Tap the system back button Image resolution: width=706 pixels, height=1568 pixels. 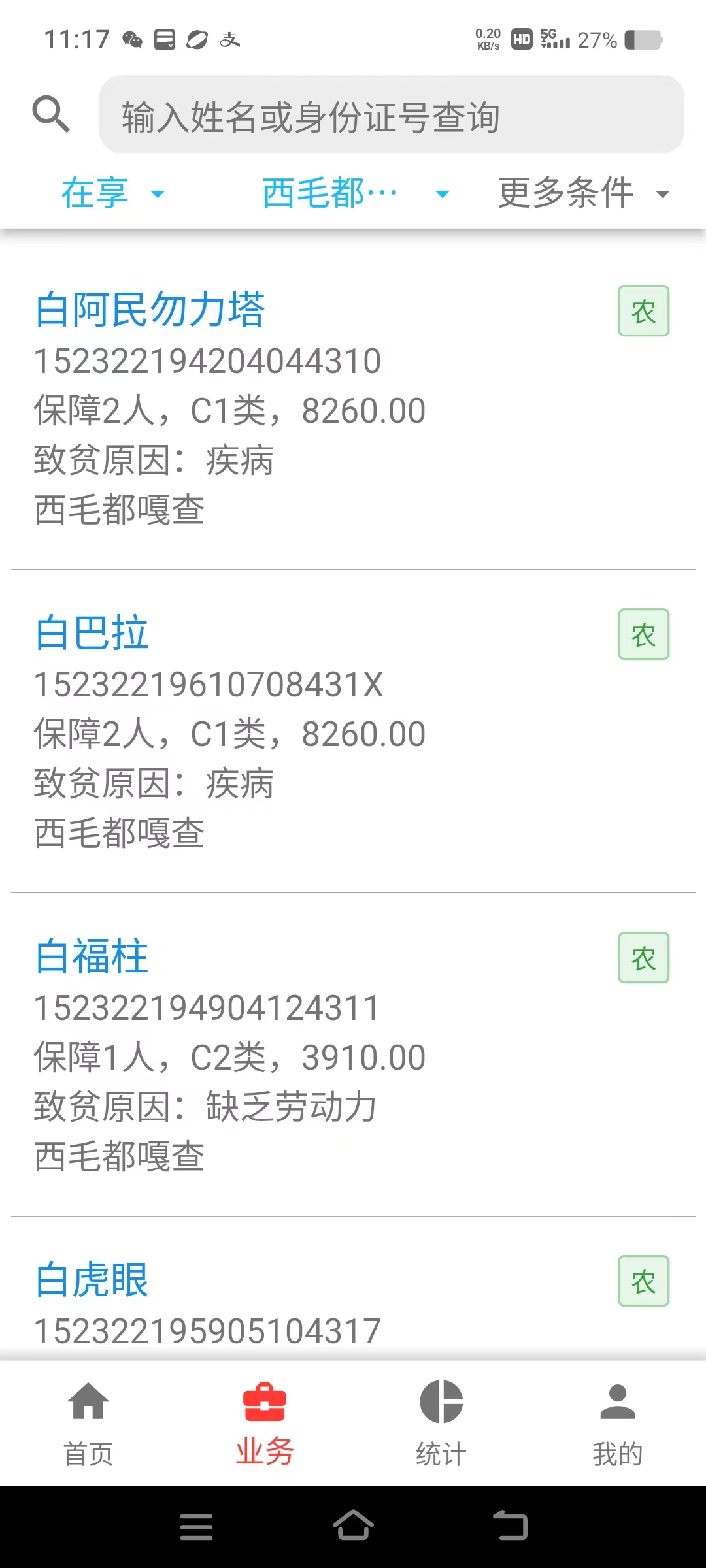coord(511,1526)
